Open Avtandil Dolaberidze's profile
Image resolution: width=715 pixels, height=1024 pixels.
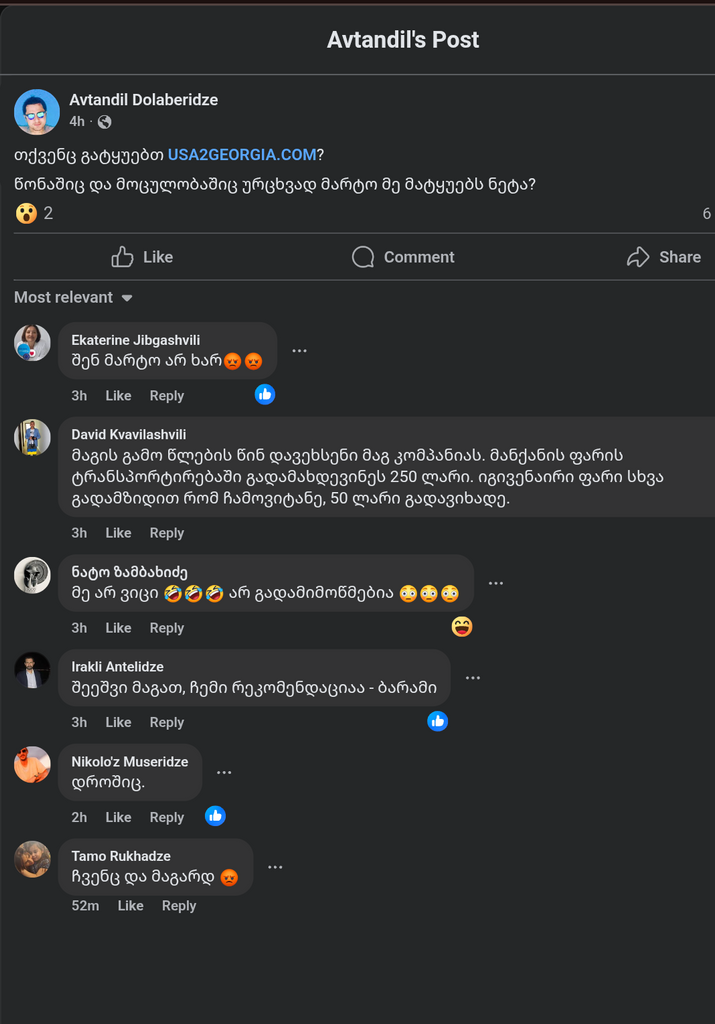[143, 100]
